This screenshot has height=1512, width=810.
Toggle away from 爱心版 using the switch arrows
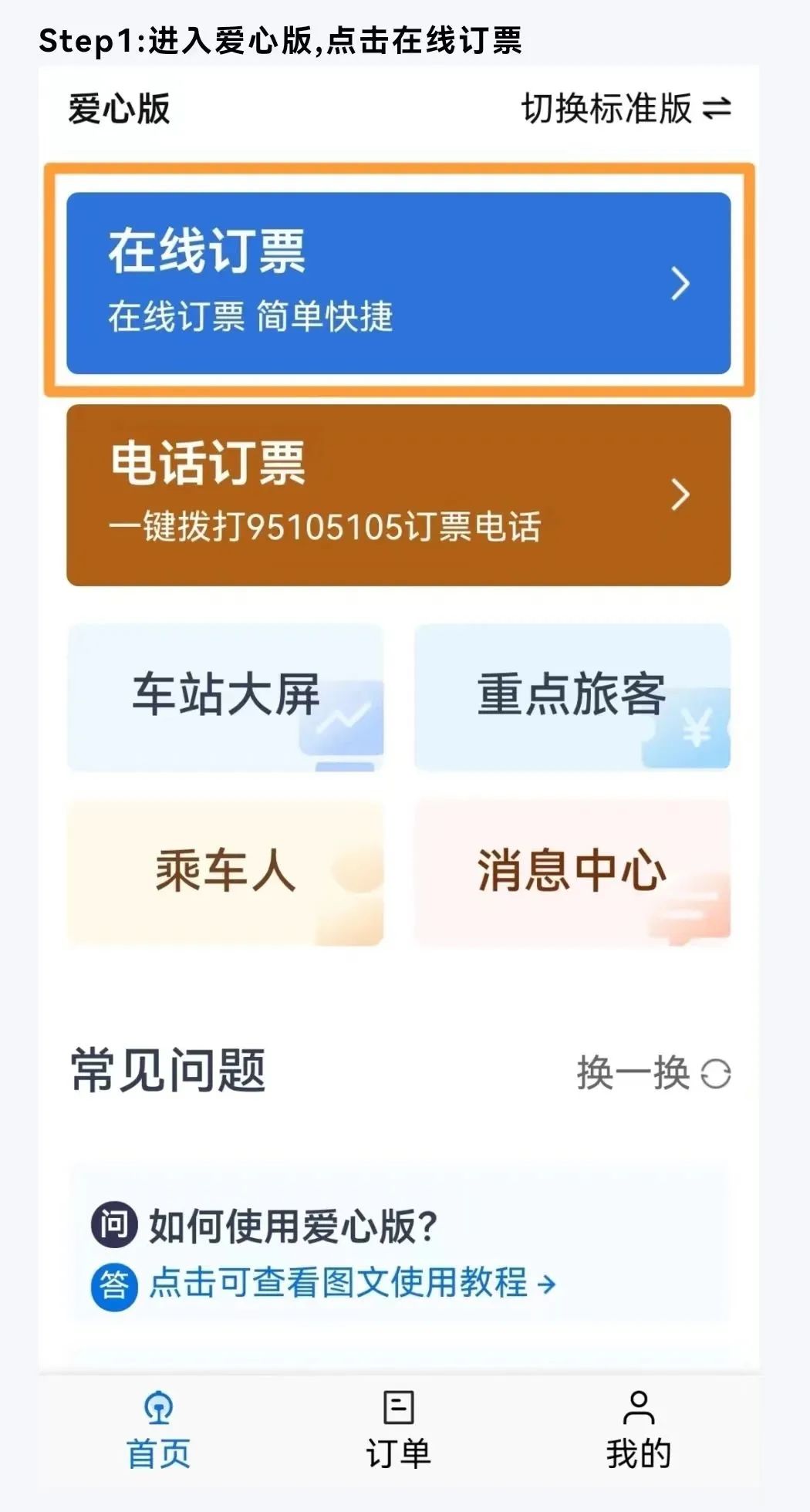718,109
